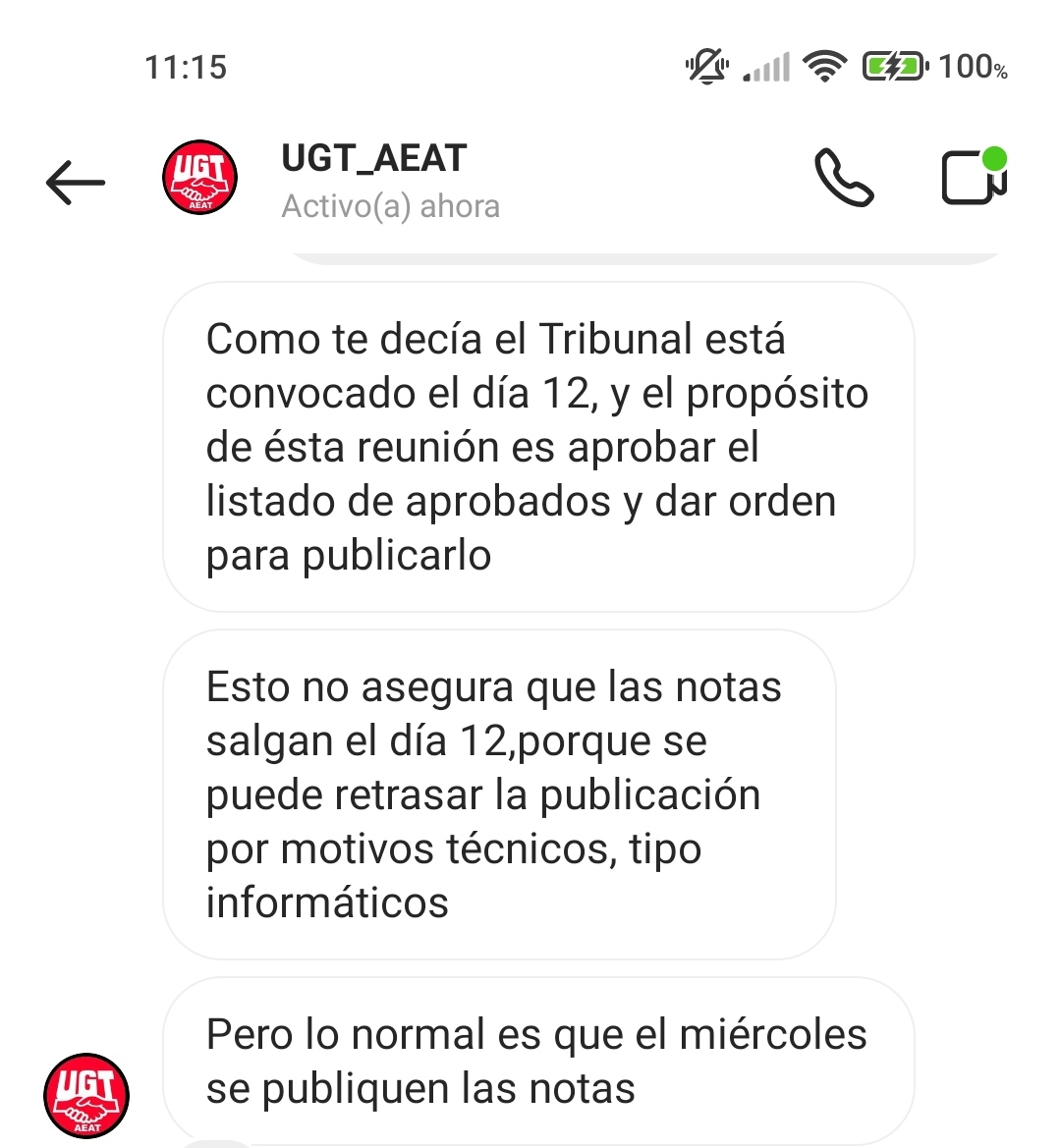Viewport: 1061px width, 1148px height.
Task: Start a voice call with UGT_AEAT
Action: pyautogui.click(x=844, y=179)
